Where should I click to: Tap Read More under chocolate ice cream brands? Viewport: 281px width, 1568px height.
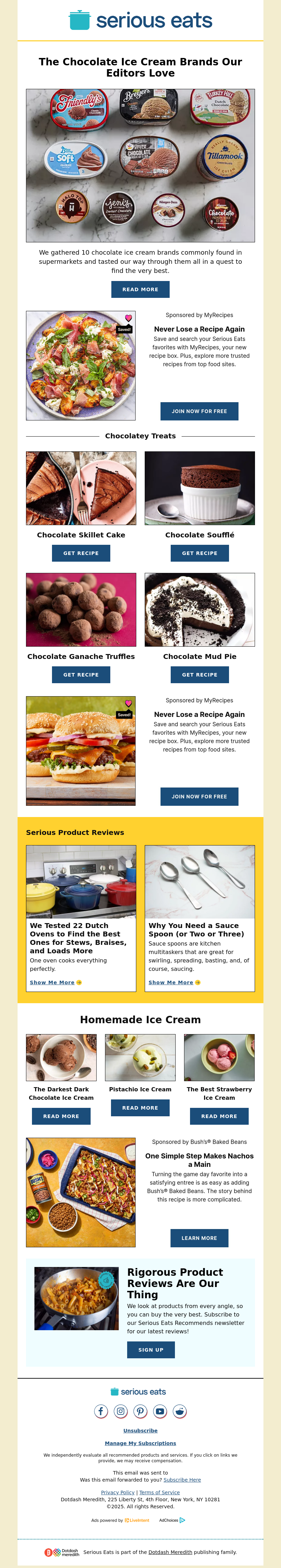click(140, 289)
